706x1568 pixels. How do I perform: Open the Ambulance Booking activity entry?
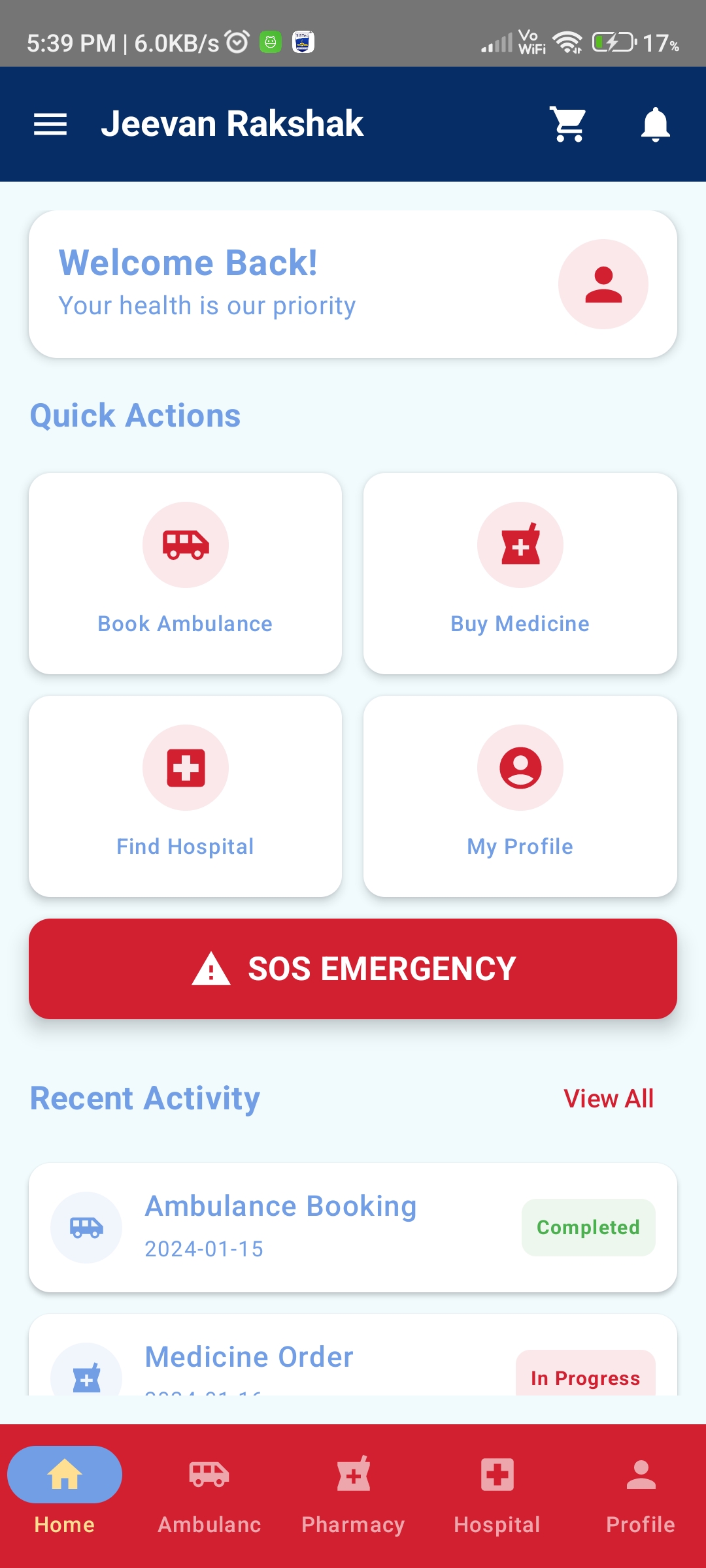click(x=353, y=1227)
